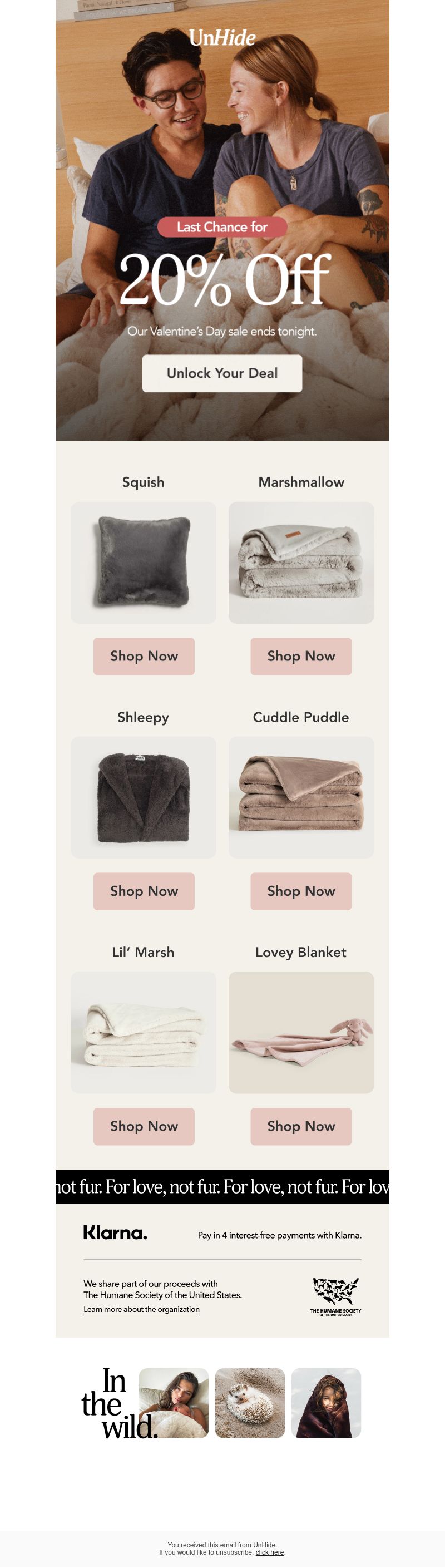Shop Now for the Marshmallow blanket
This screenshot has width=445, height=1568.
tap(301, 656)
